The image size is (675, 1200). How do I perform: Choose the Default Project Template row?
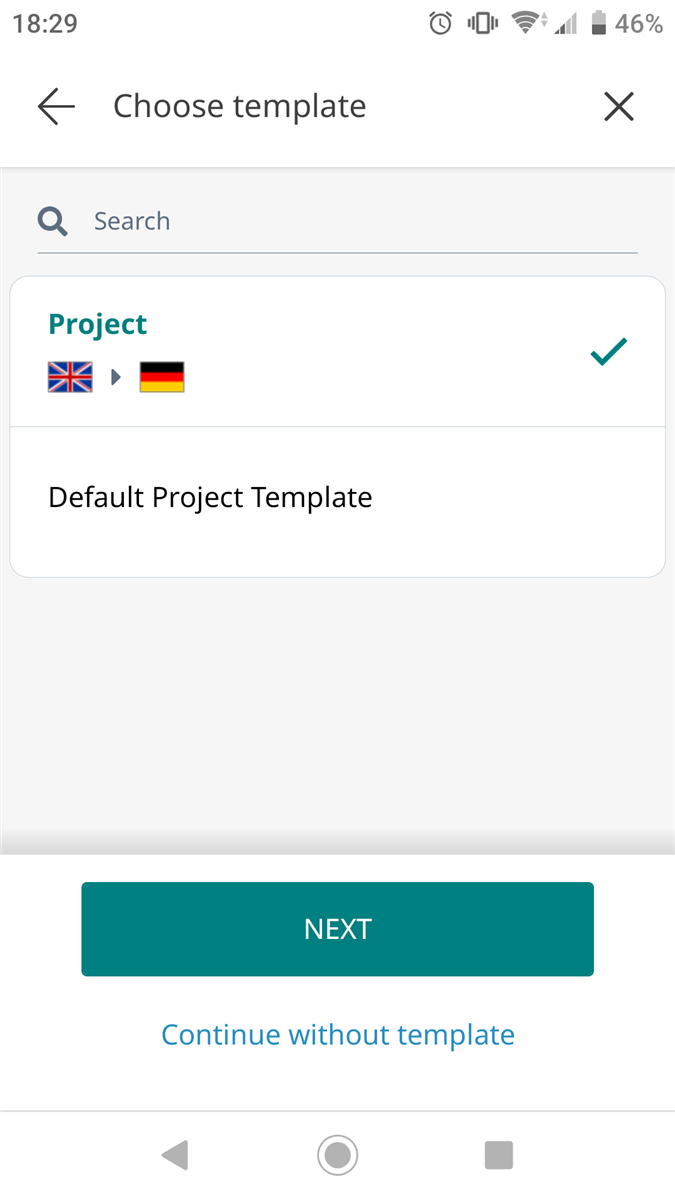click(337, 502)
